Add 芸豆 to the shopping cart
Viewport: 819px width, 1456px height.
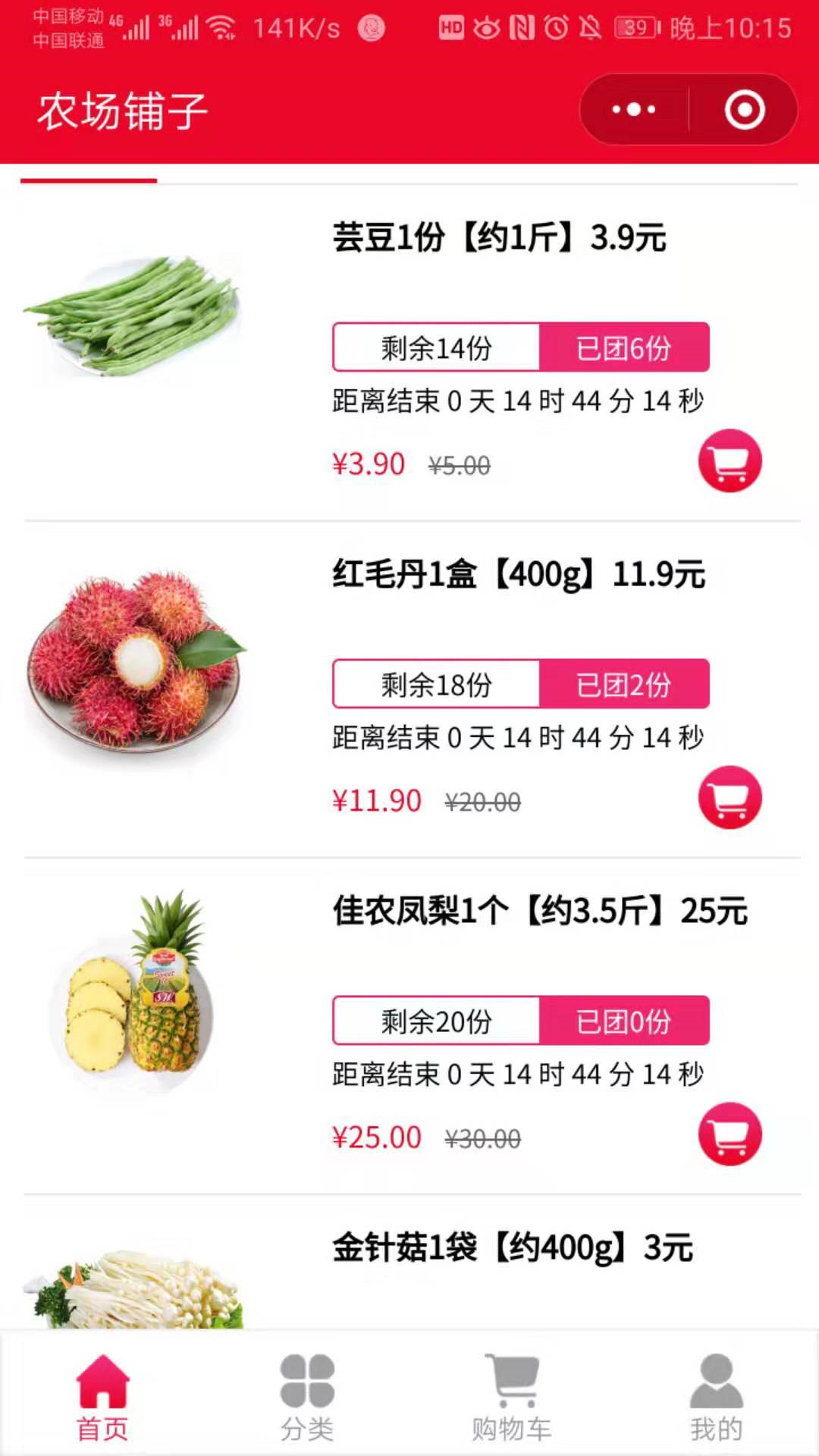coord(730,461)
